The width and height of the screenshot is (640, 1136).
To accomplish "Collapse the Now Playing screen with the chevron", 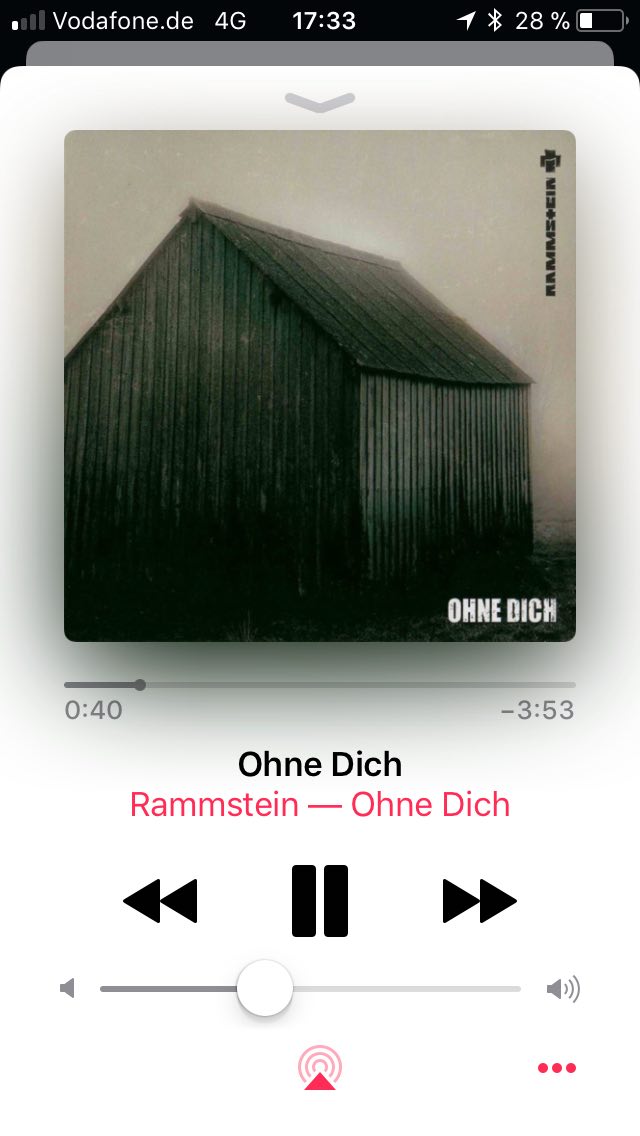I will point(320,100).
